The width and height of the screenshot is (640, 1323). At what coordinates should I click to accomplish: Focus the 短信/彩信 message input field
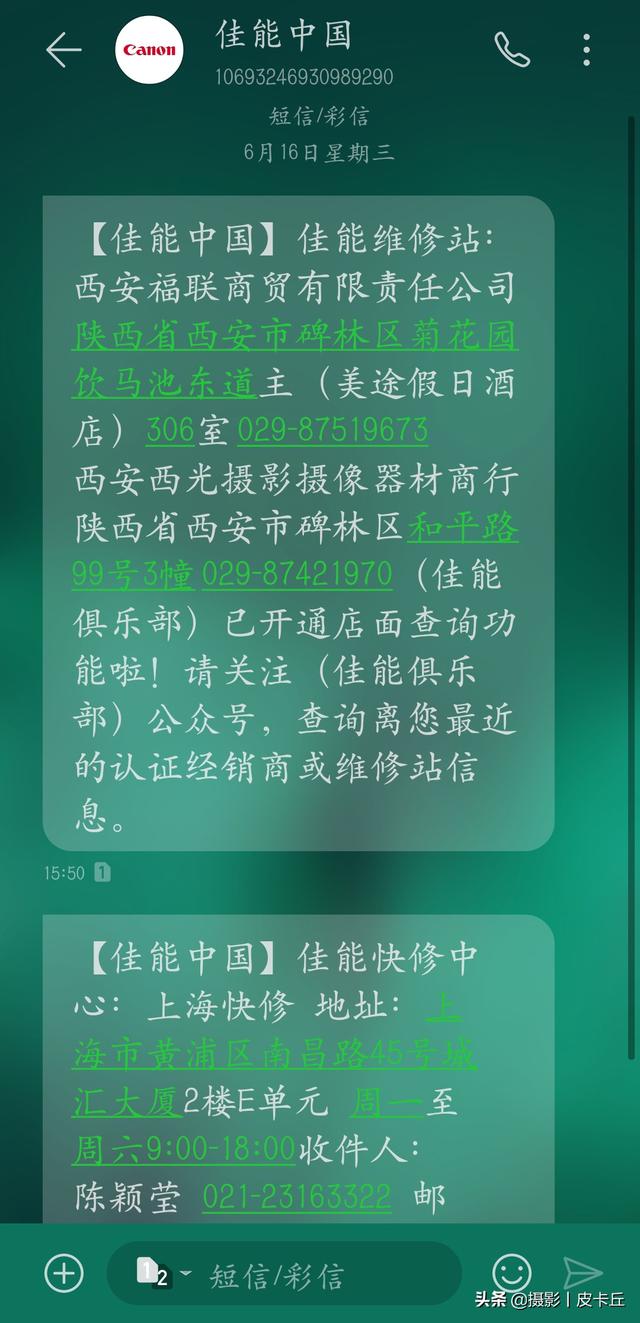[x=320, y=1275]
